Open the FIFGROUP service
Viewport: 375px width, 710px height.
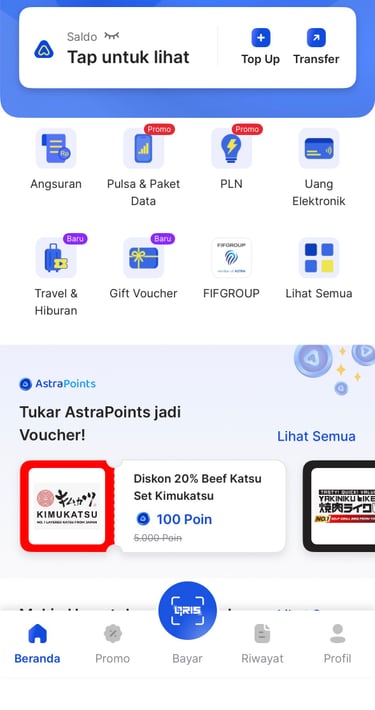(x=231, y=269)
